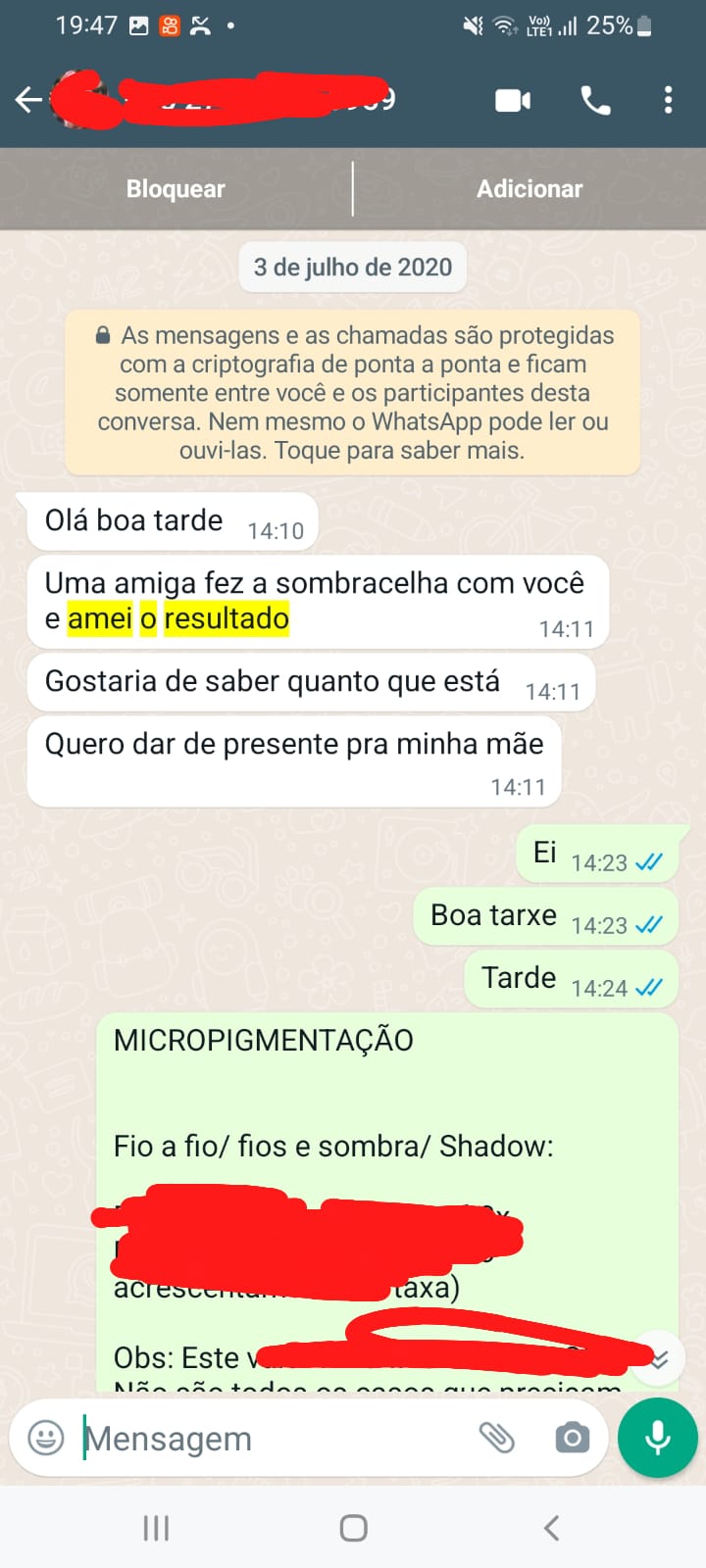Open the attachment paperclip
Image resolution: width=706 pixels, height=1568 pixels.
point(496,1438)
